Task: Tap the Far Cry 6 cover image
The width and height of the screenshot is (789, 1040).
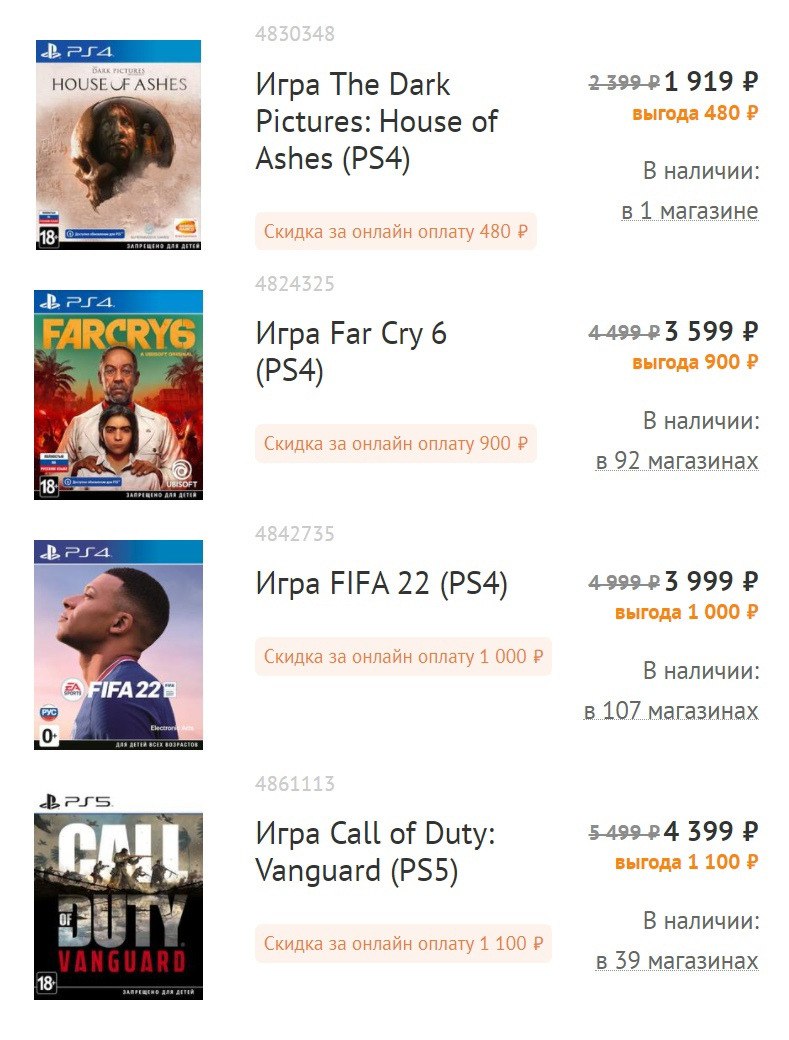Action: [x=118, y=395]
